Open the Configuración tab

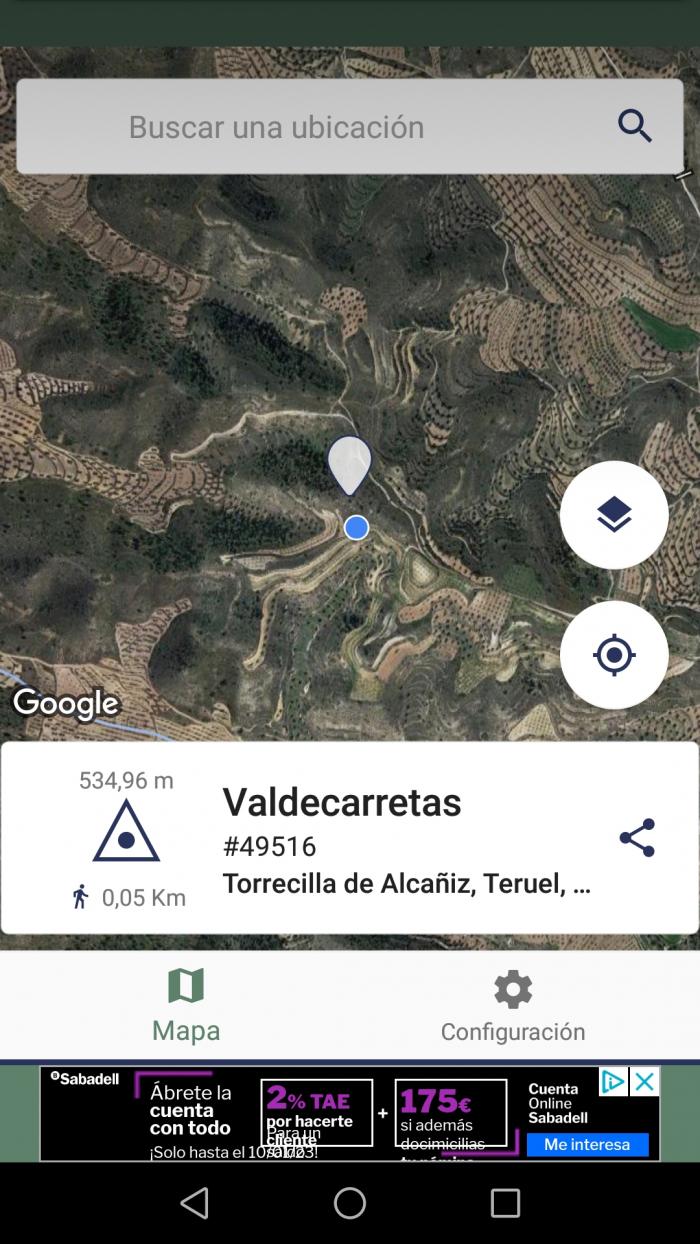[513, 1005]
